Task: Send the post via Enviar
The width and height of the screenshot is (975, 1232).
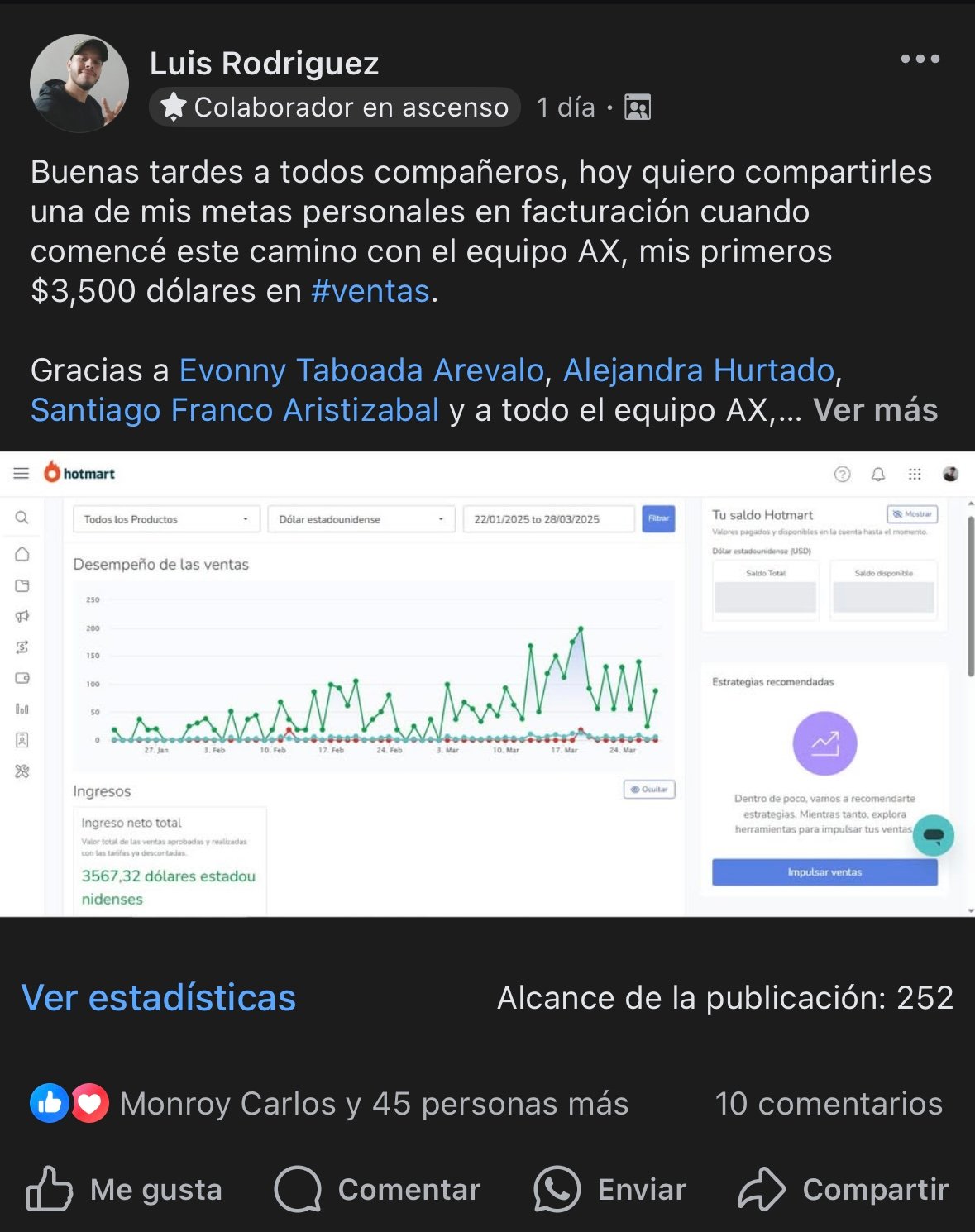Action: click(x=610, y=1189)
